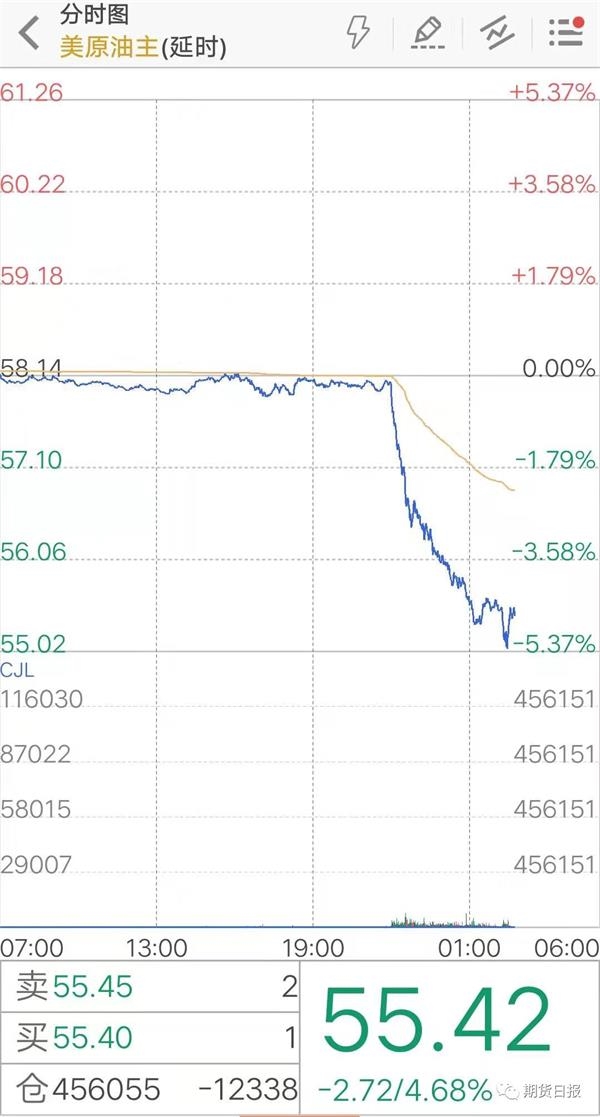Open the list menu with red dot
Image resolution: width=600 pixels, height=1117 pixels.
[567, 31]
